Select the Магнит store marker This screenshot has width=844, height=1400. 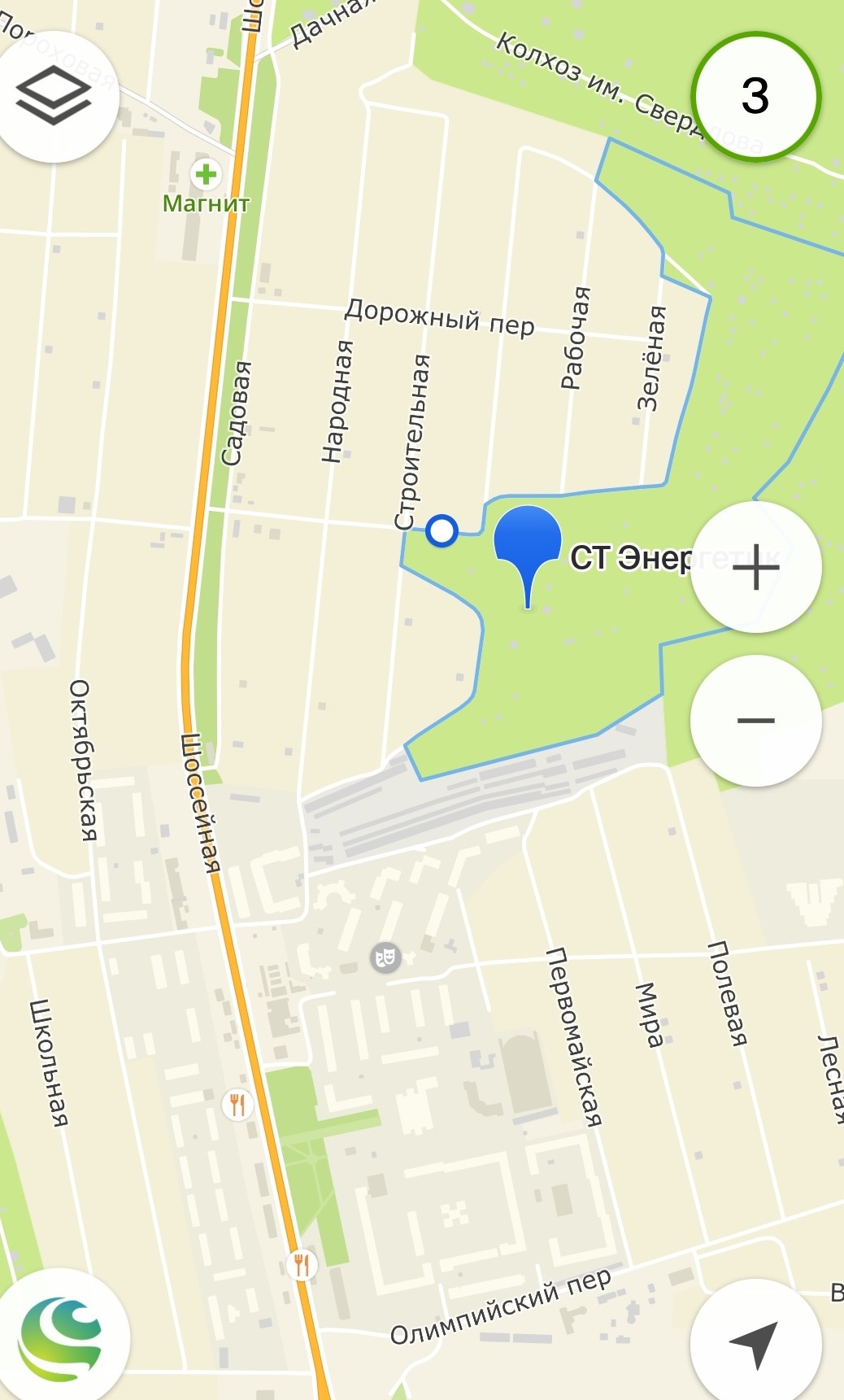click(206, 174)
